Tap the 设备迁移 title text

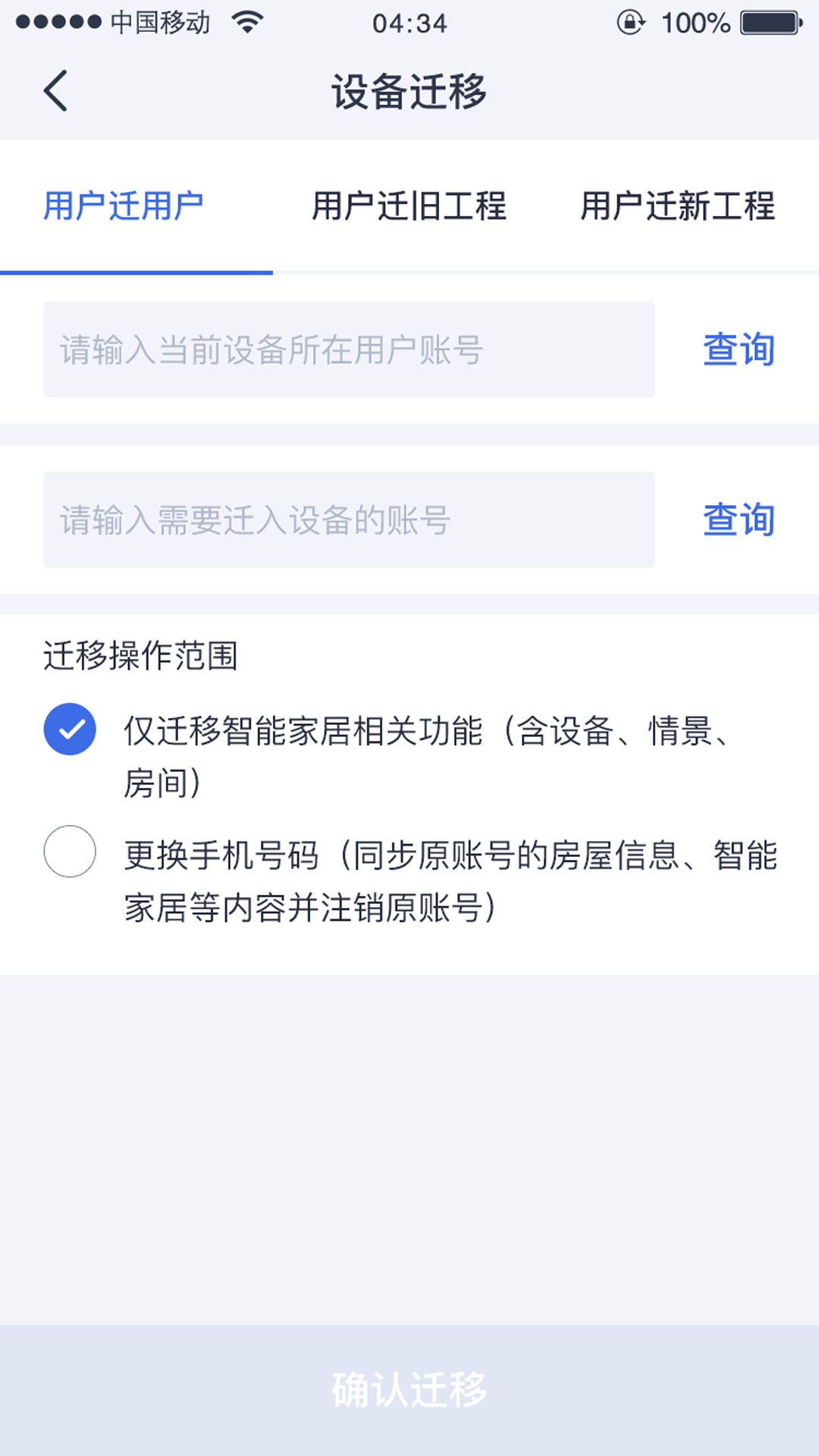tap(409, 91)
